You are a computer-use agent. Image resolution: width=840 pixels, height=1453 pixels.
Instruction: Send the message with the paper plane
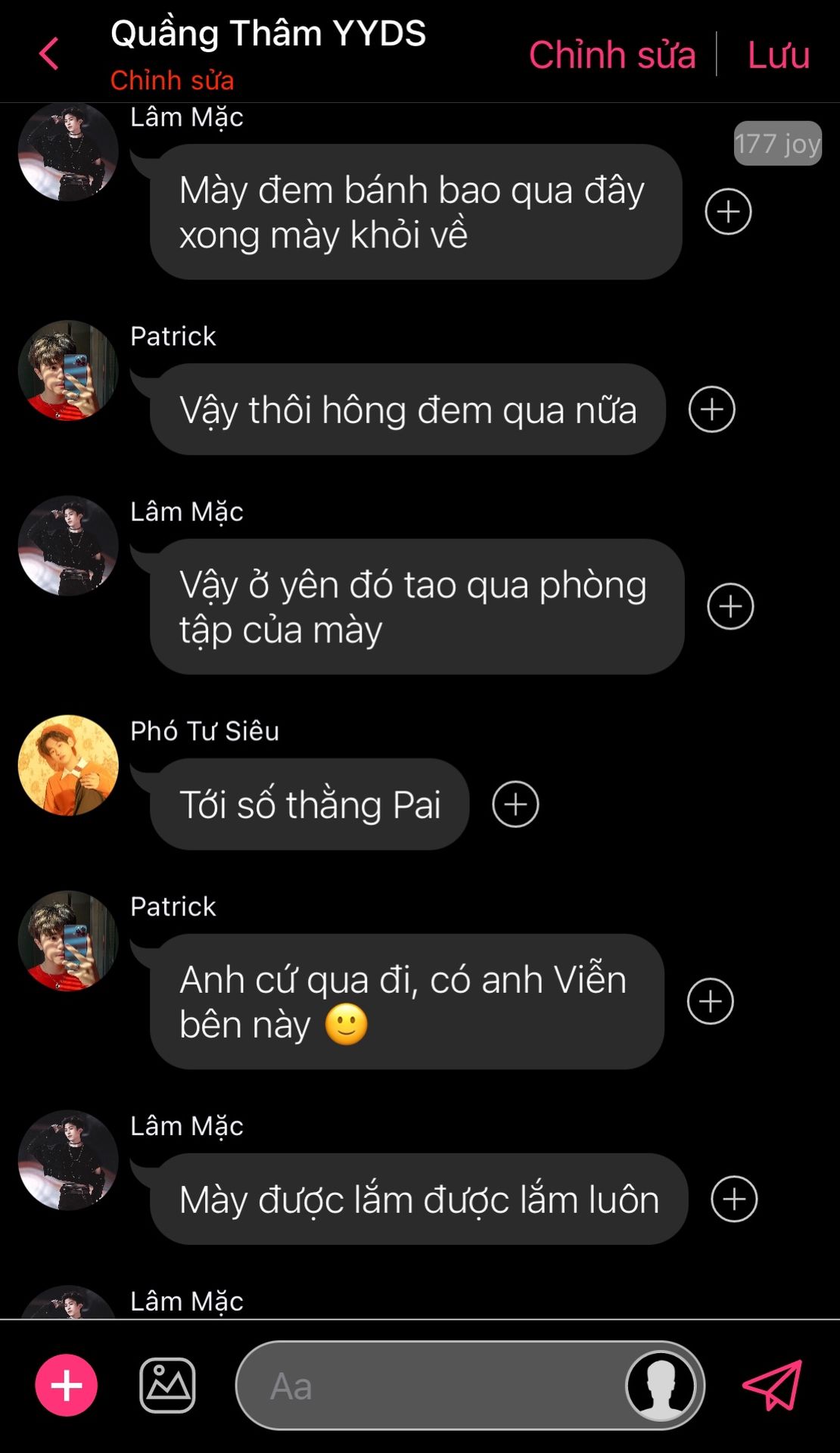773,1385
